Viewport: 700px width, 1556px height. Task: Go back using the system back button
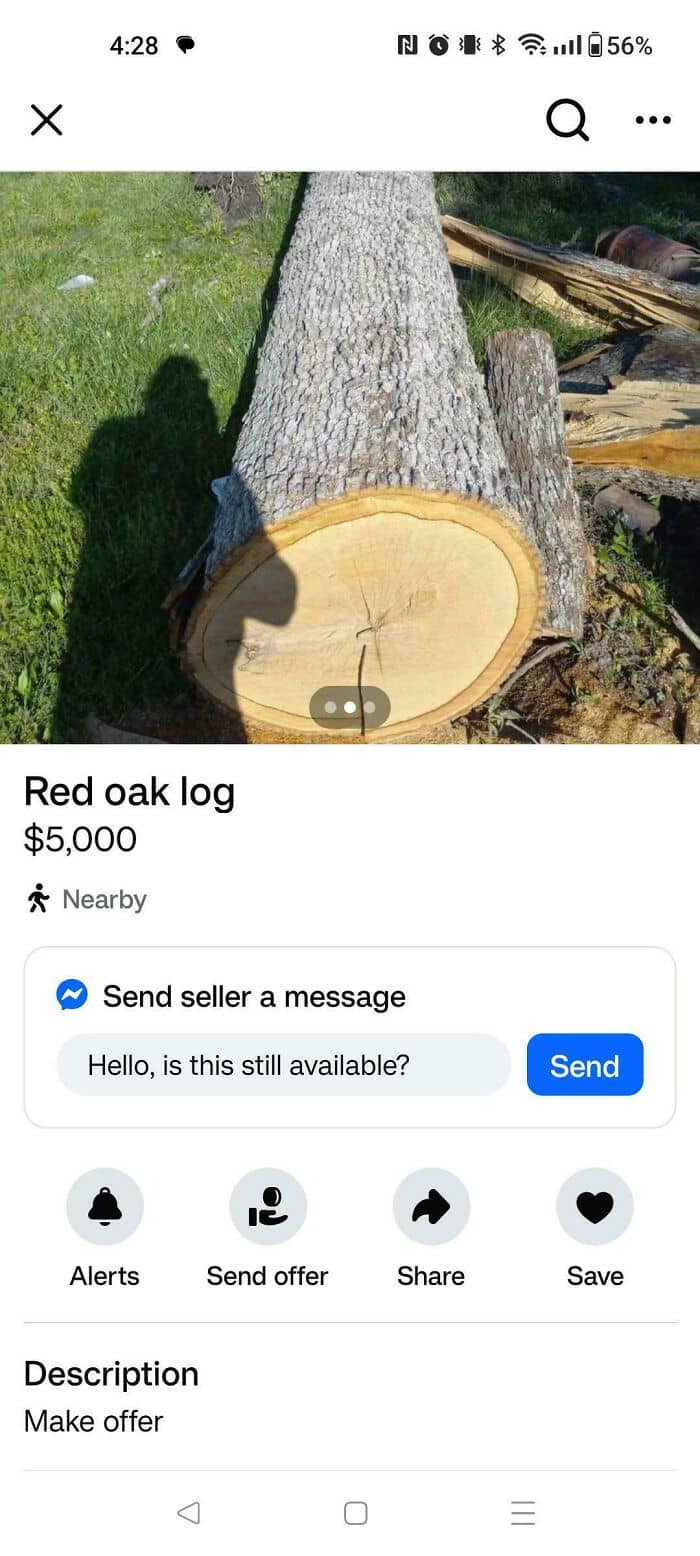coord(188,1513)
